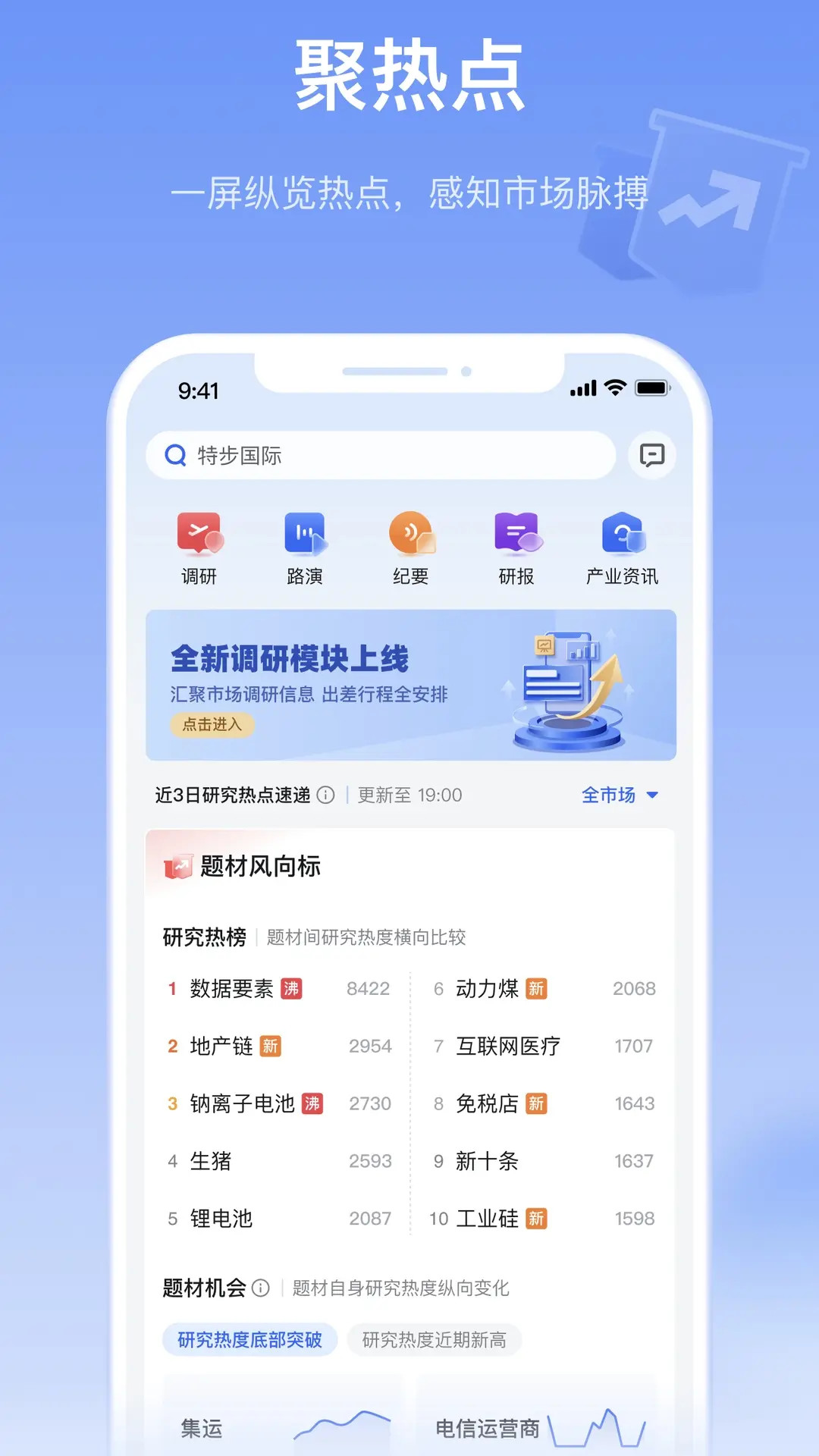Select the 研究热度底部突破 filter chip

click(249, 1339)
